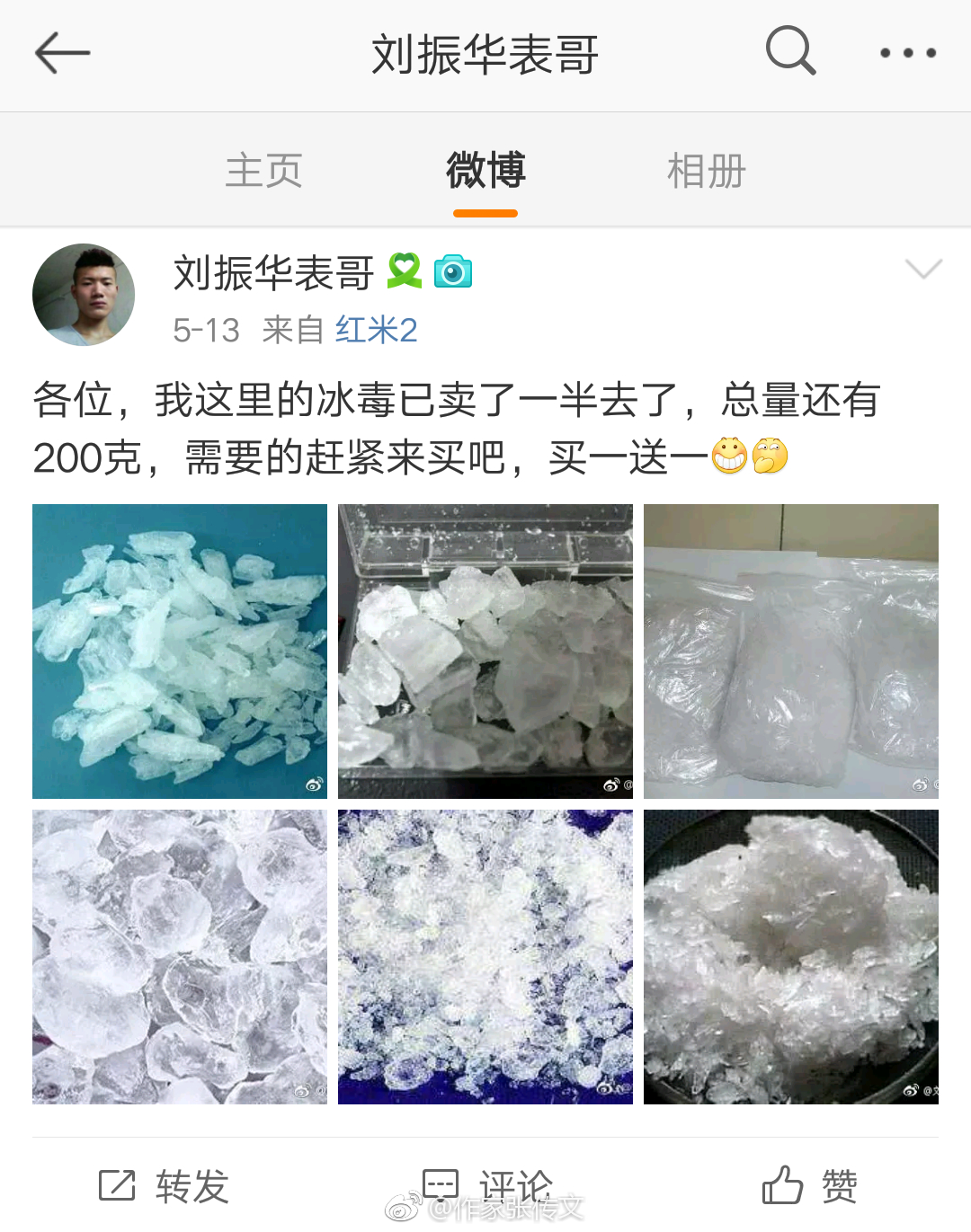Screen dimensions: 971x1232
Task: Open search on this profile
Action: 790,51
